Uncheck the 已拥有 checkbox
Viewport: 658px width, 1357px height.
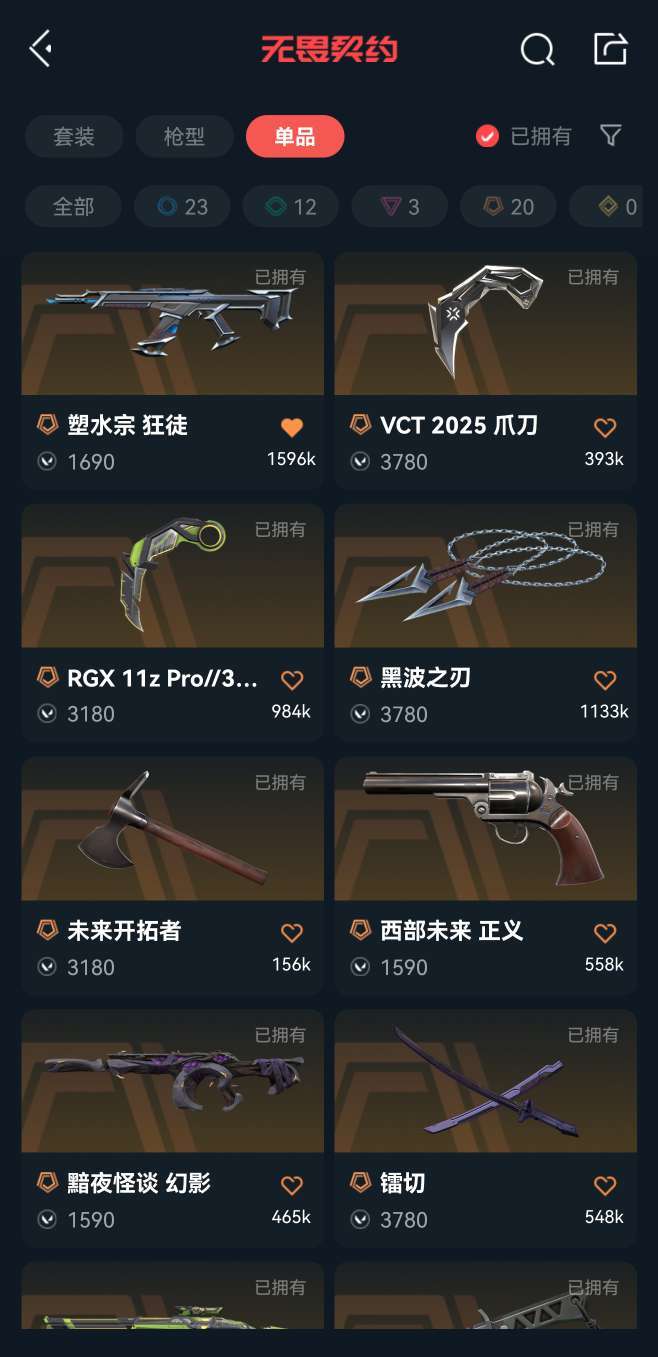pos(487,136)
